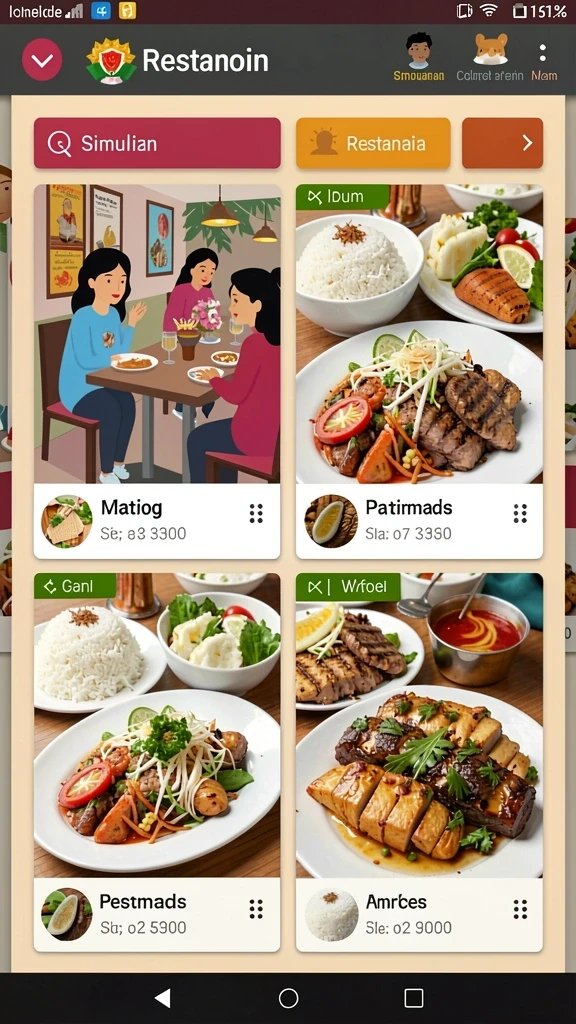Open the Patirmads dish card

click(x=419, y=372)
